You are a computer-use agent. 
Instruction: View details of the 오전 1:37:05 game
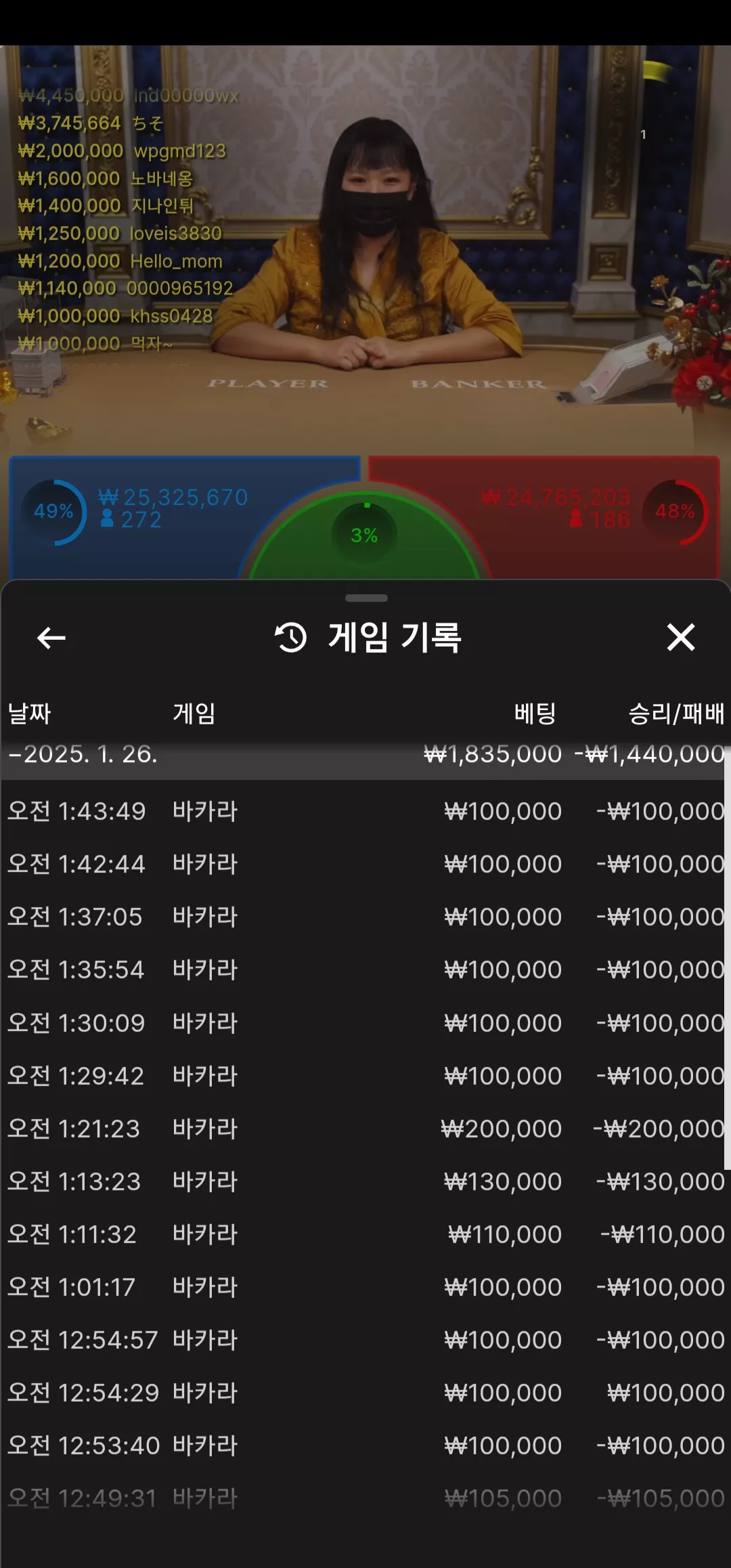(365, 917)
